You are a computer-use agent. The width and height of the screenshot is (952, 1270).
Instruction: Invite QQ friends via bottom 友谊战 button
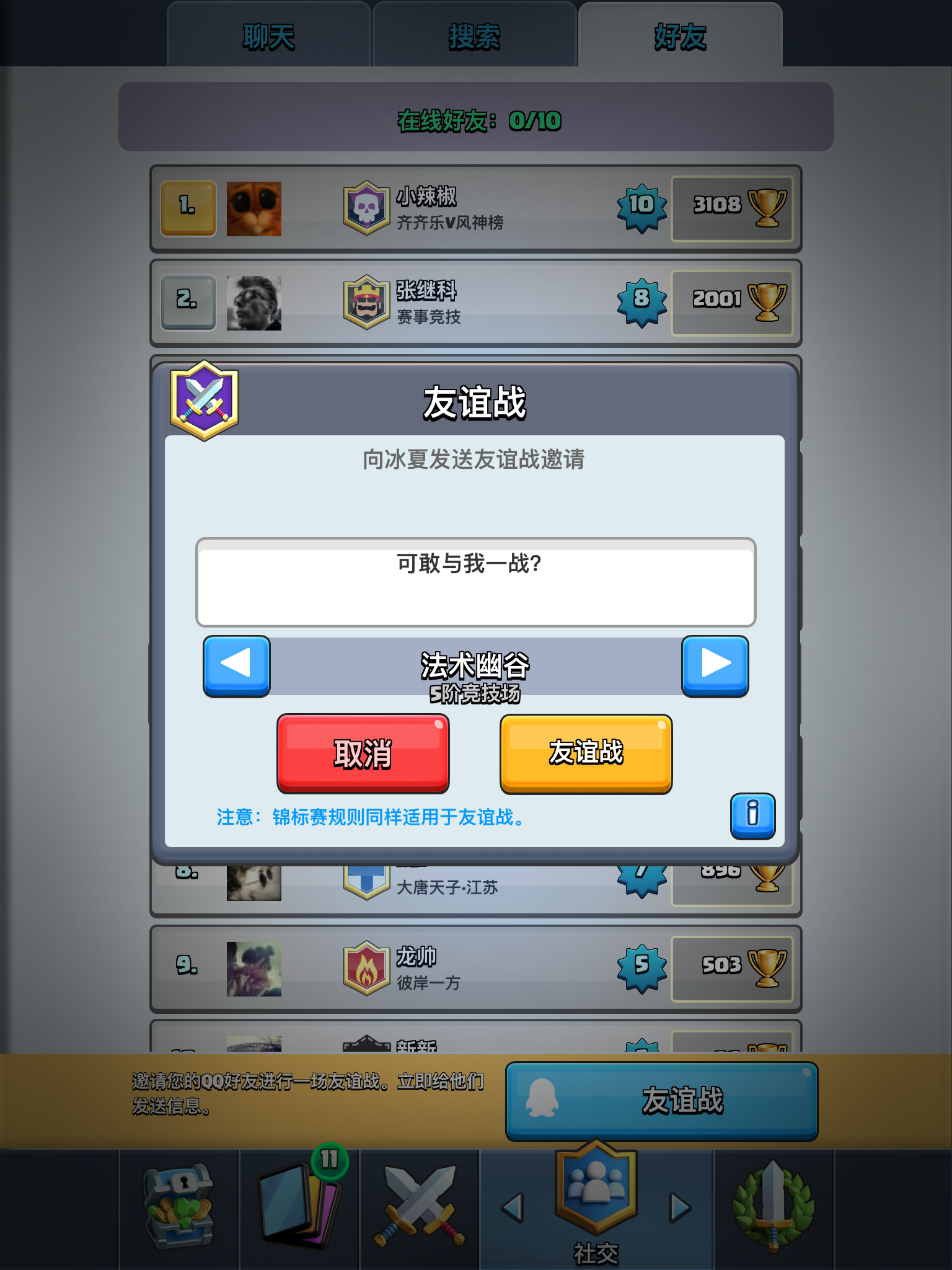661,1101
